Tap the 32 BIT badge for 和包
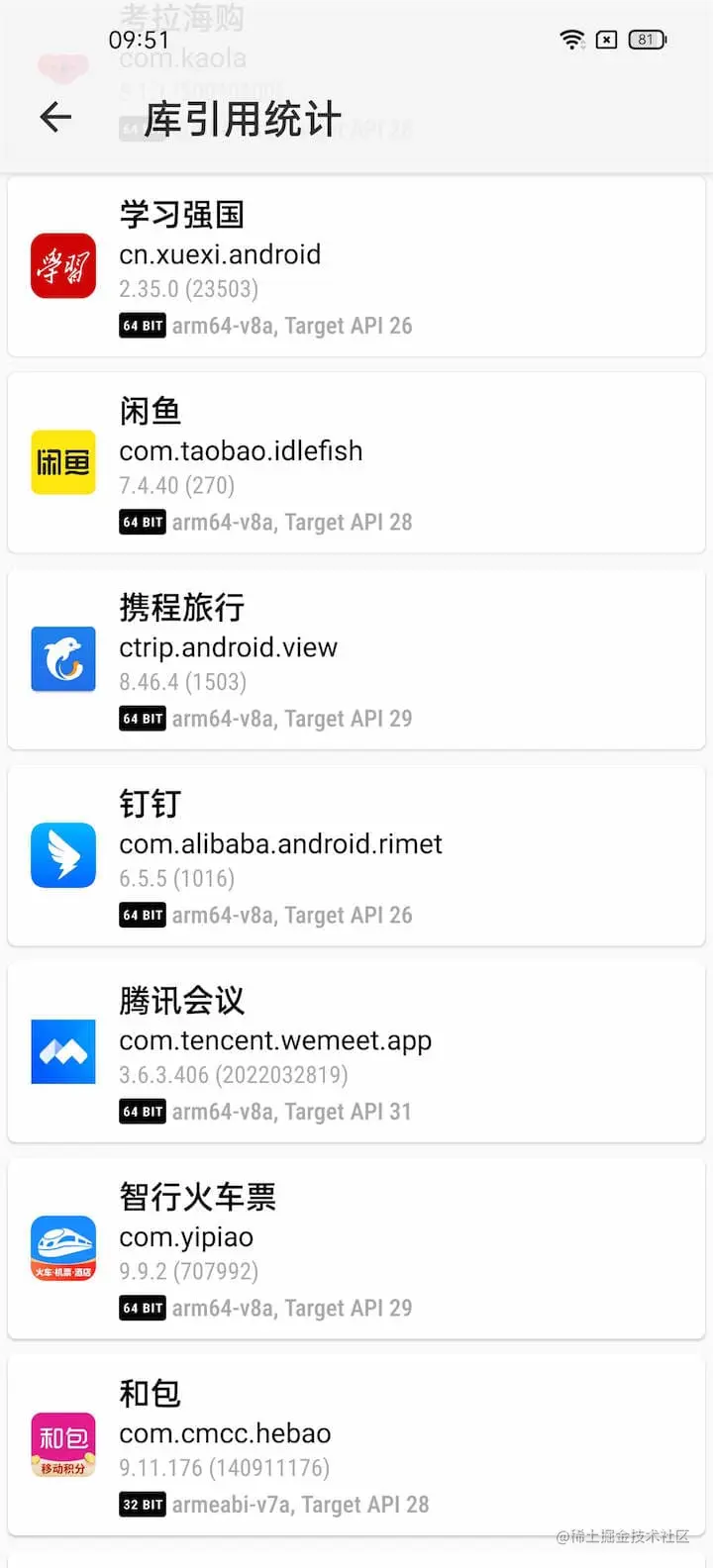 pos(142,1504)
